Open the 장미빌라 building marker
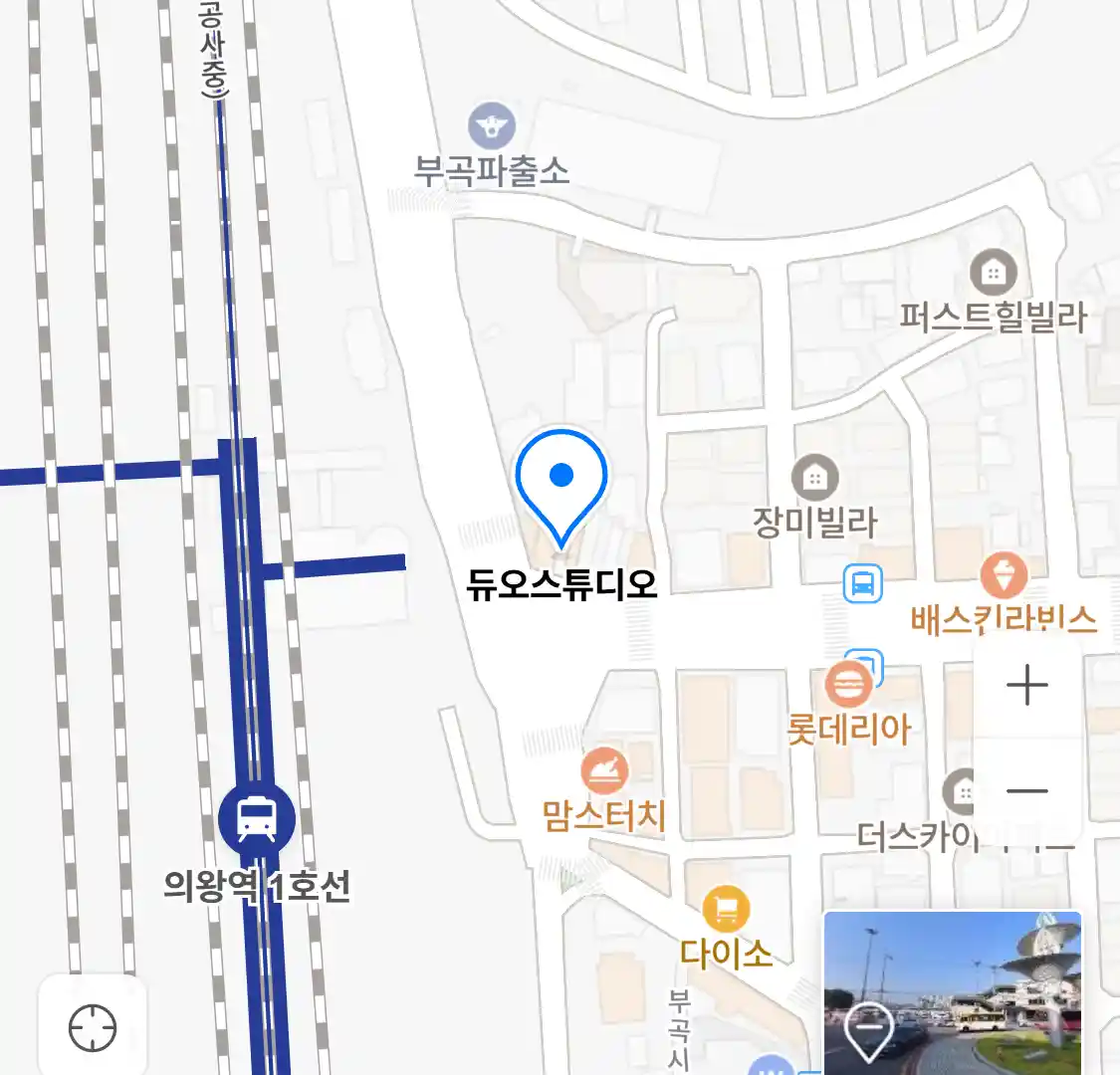This screenshot has width=1120, height=1075. coord(814,478)
